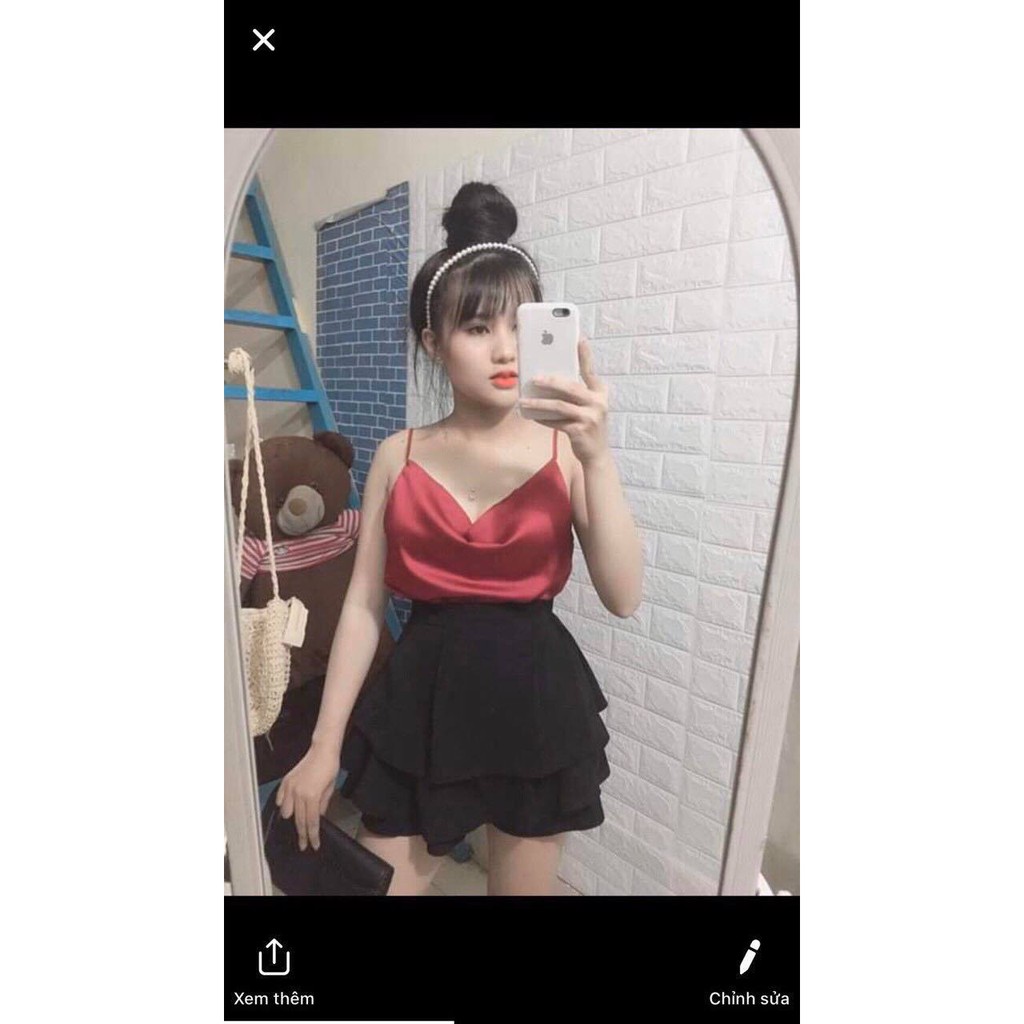The image size is (1024, 1024).
Task: Close the photo viewer
Action: pyautogui.click(x=263, y=40)
